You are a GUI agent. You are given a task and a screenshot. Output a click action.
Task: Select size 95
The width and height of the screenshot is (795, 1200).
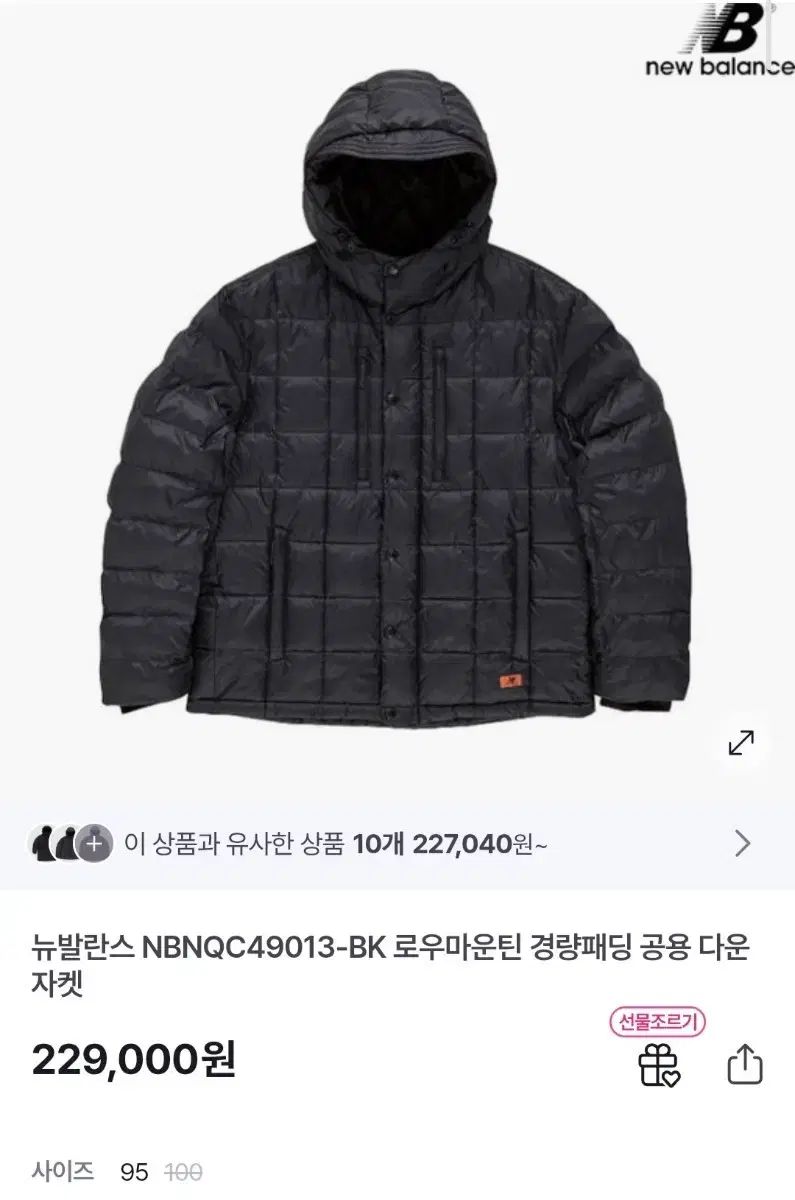[x=134, y=1171]
